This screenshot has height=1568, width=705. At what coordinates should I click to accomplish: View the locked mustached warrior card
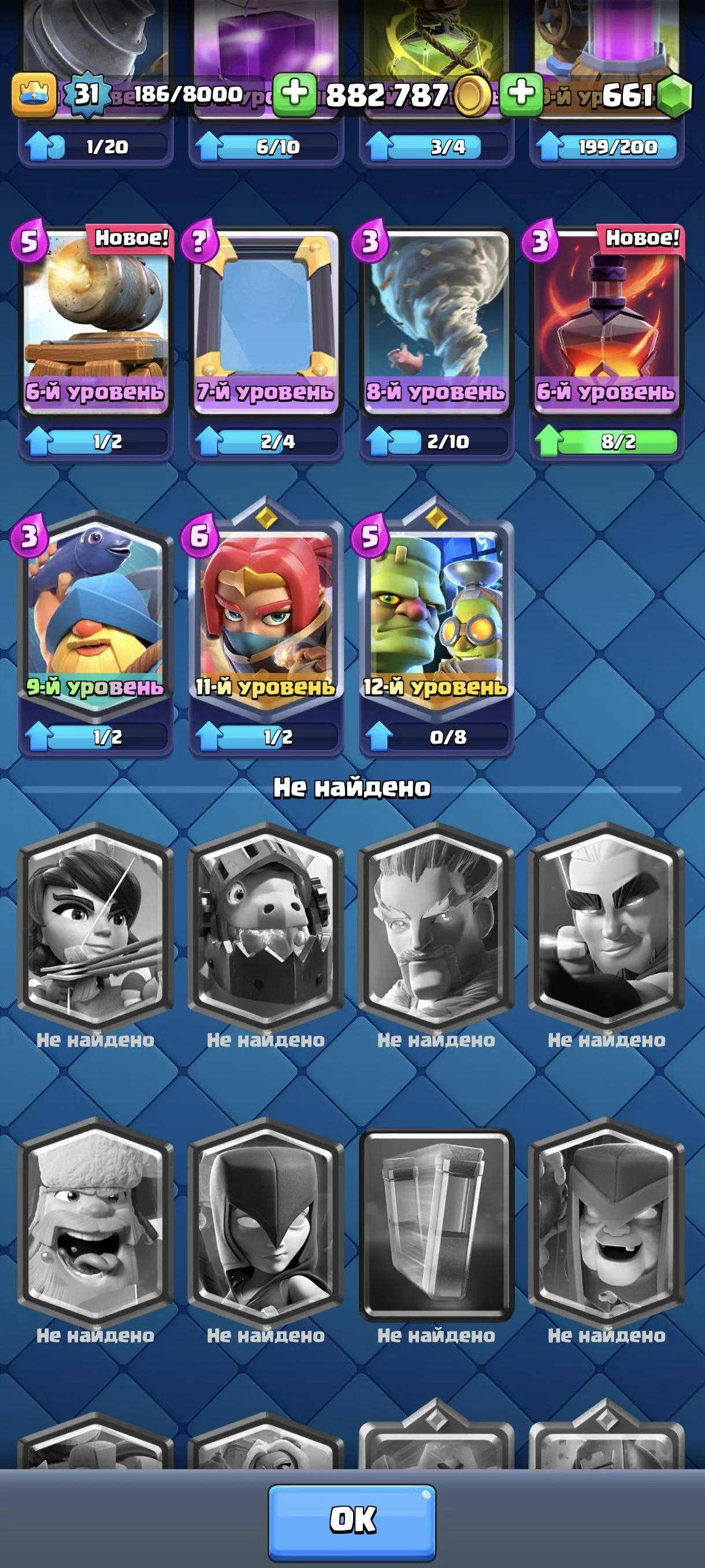pos(436,925)
